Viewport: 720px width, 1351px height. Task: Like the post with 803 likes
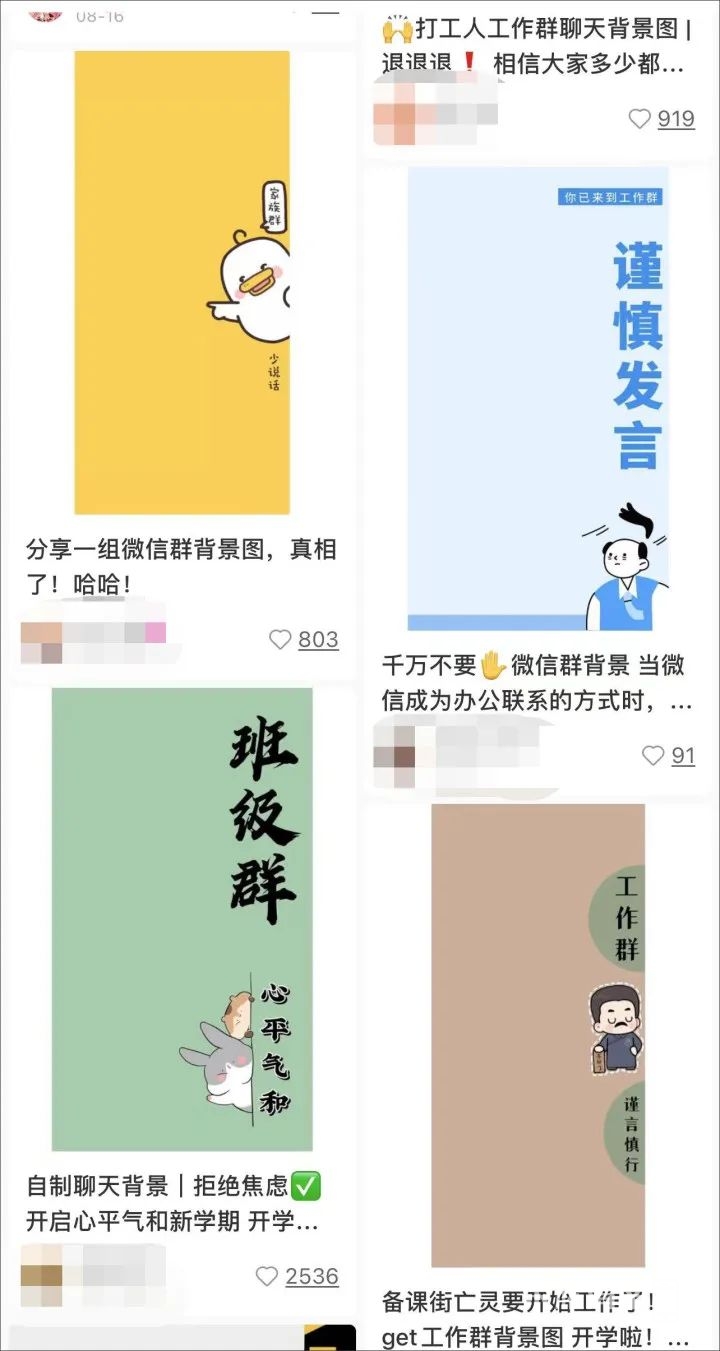point(280,639)
